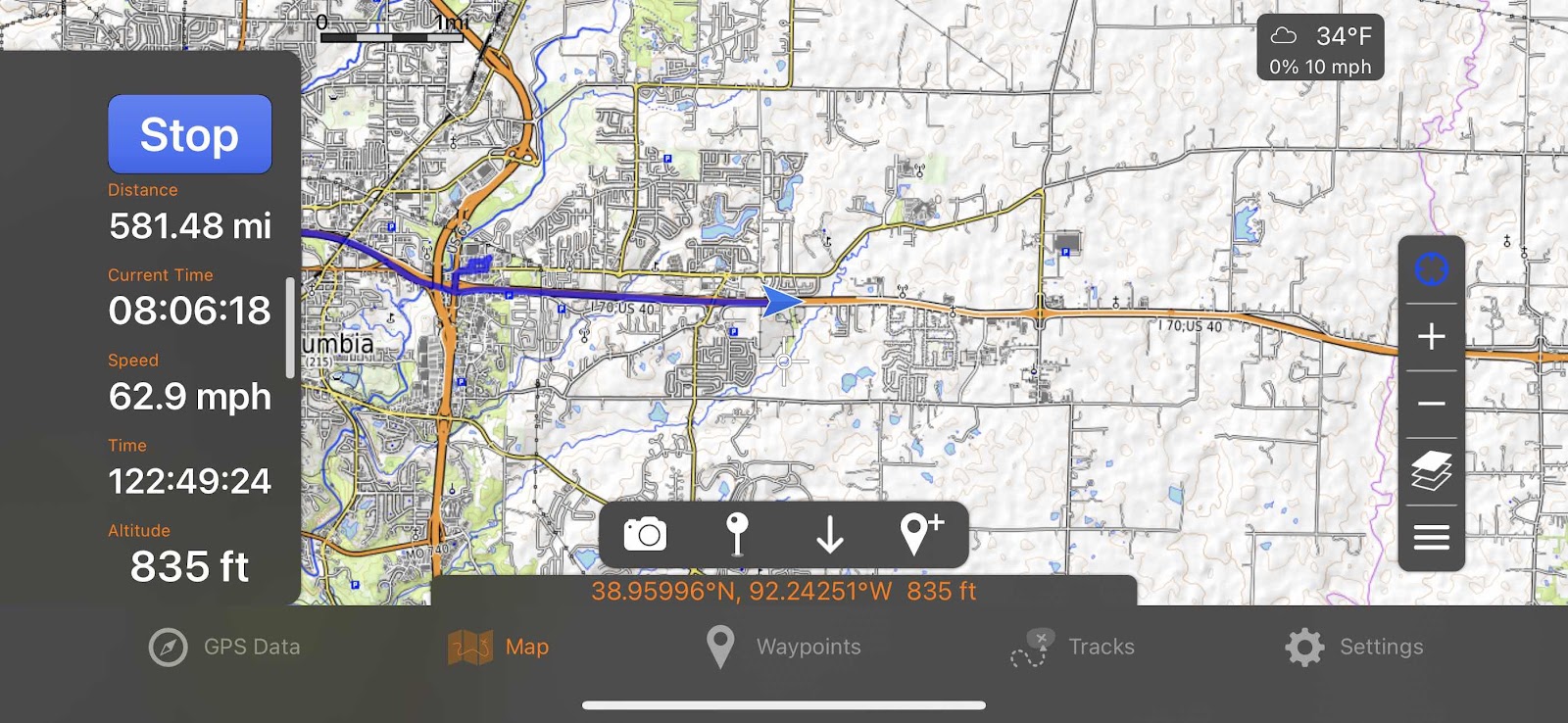This screenshot has width=1568, height=723.
Task: Switch to the GPS Data tab
Action: tap(224, 647)
